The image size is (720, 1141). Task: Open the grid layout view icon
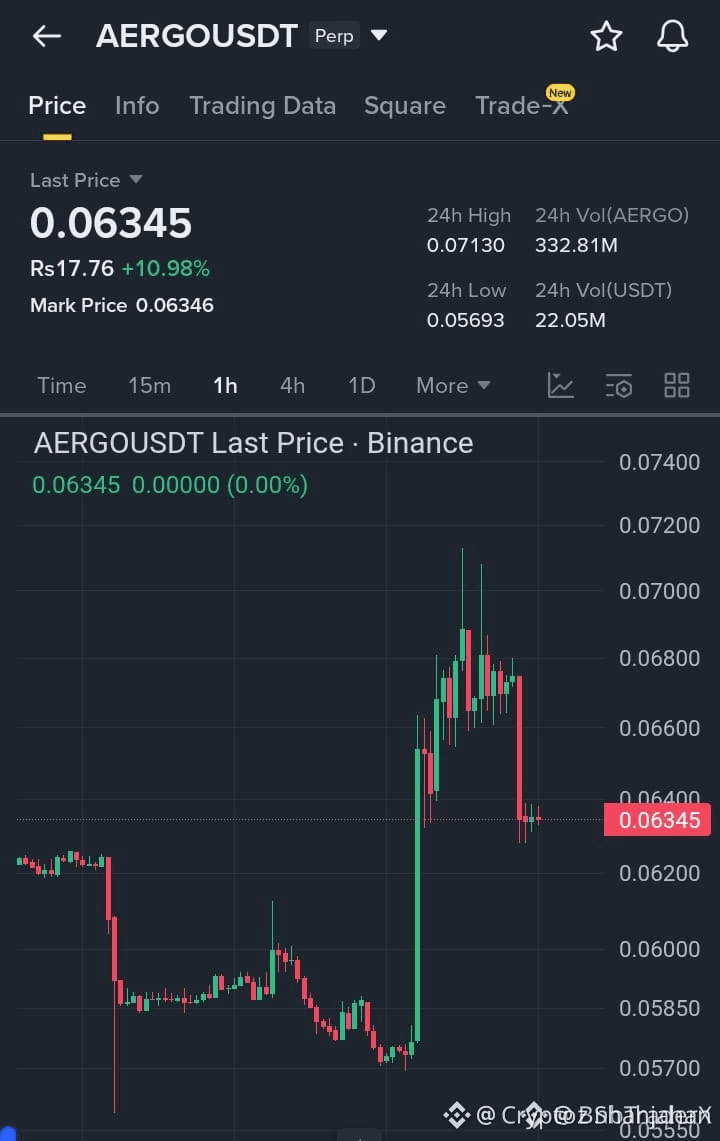[676, 385]
